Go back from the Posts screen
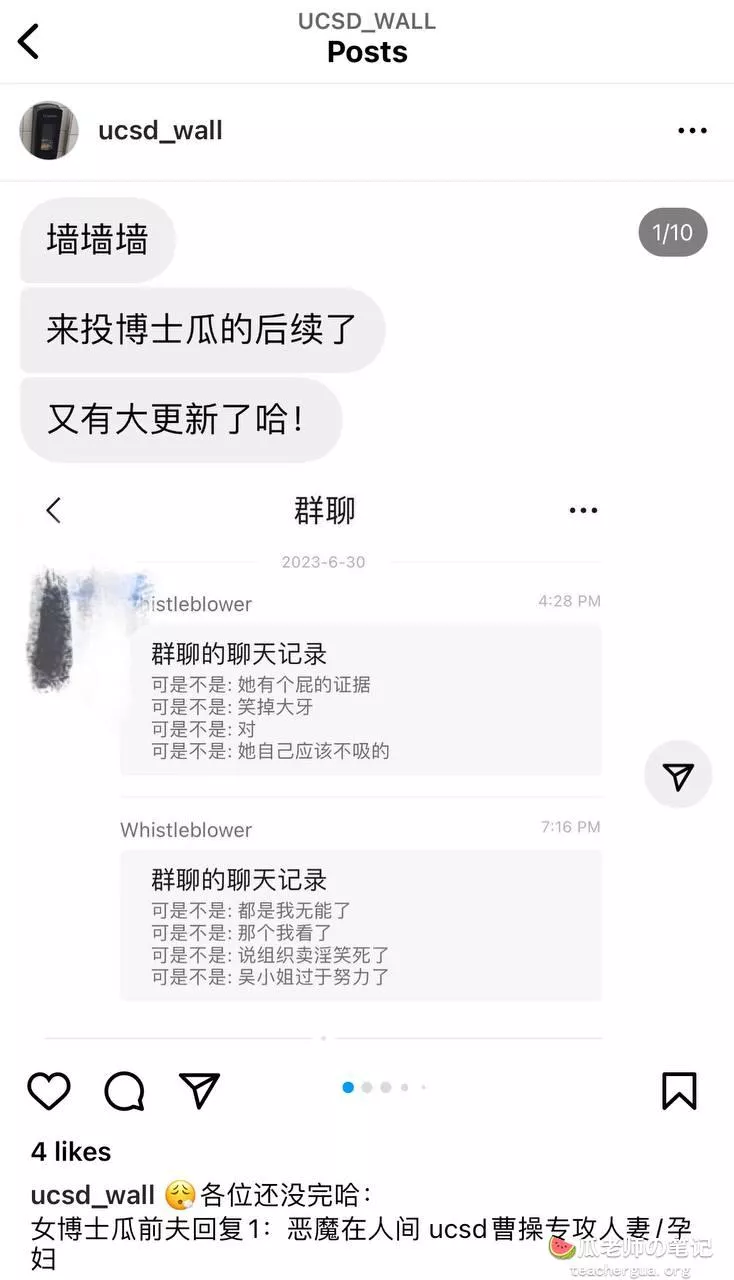The height and width of the screenshot is (1280, 734). pos(29,41)
